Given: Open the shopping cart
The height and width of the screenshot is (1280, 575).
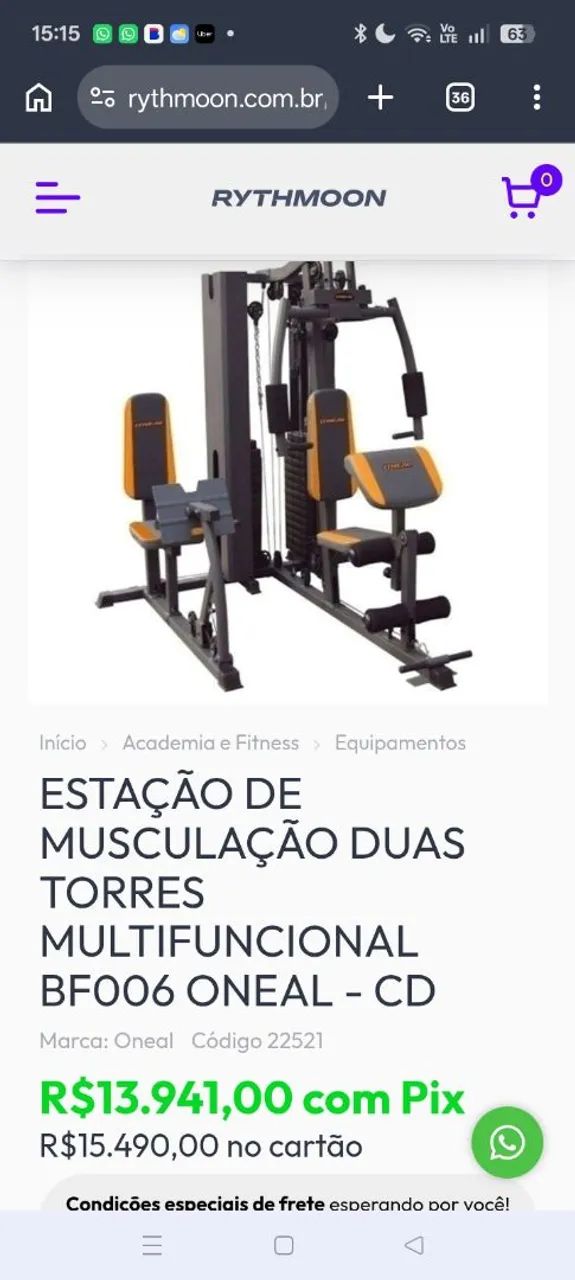Looking at the screenshot, I should (x=527, y=195).
